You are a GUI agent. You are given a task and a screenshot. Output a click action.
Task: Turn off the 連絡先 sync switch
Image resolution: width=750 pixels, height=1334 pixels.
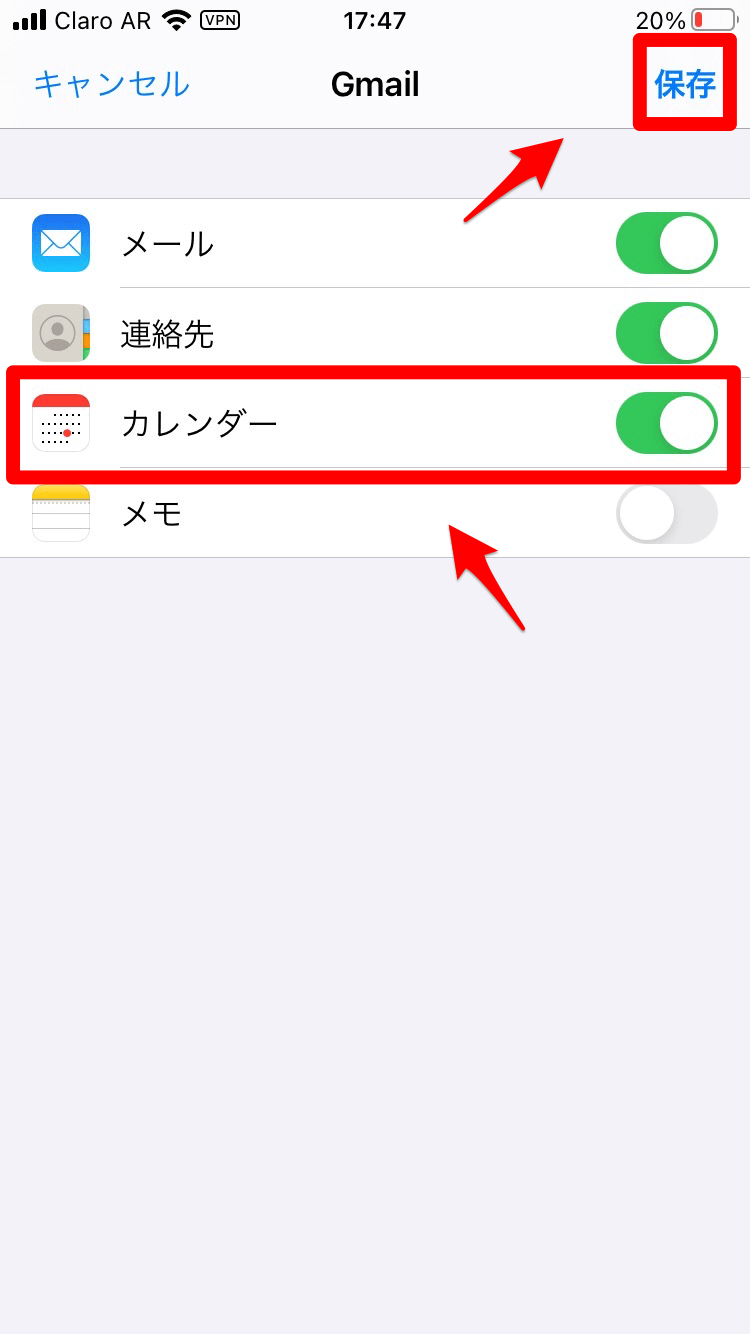[666, 333]
